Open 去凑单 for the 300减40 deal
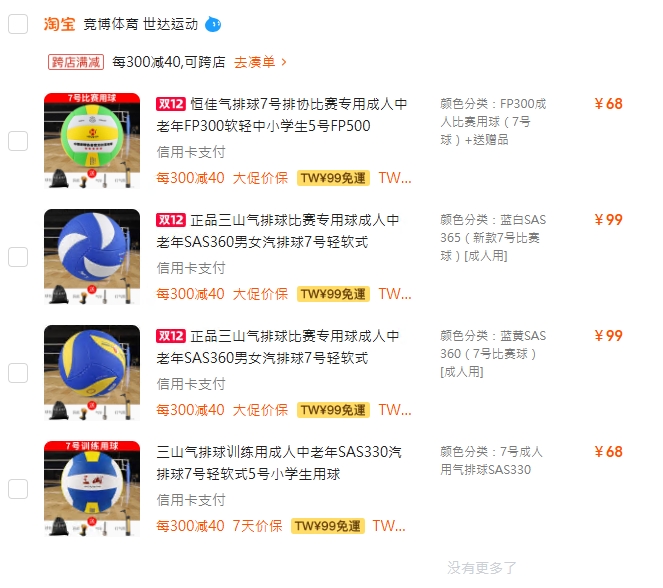This screenshot has height=588, width=663. (260, 62)
